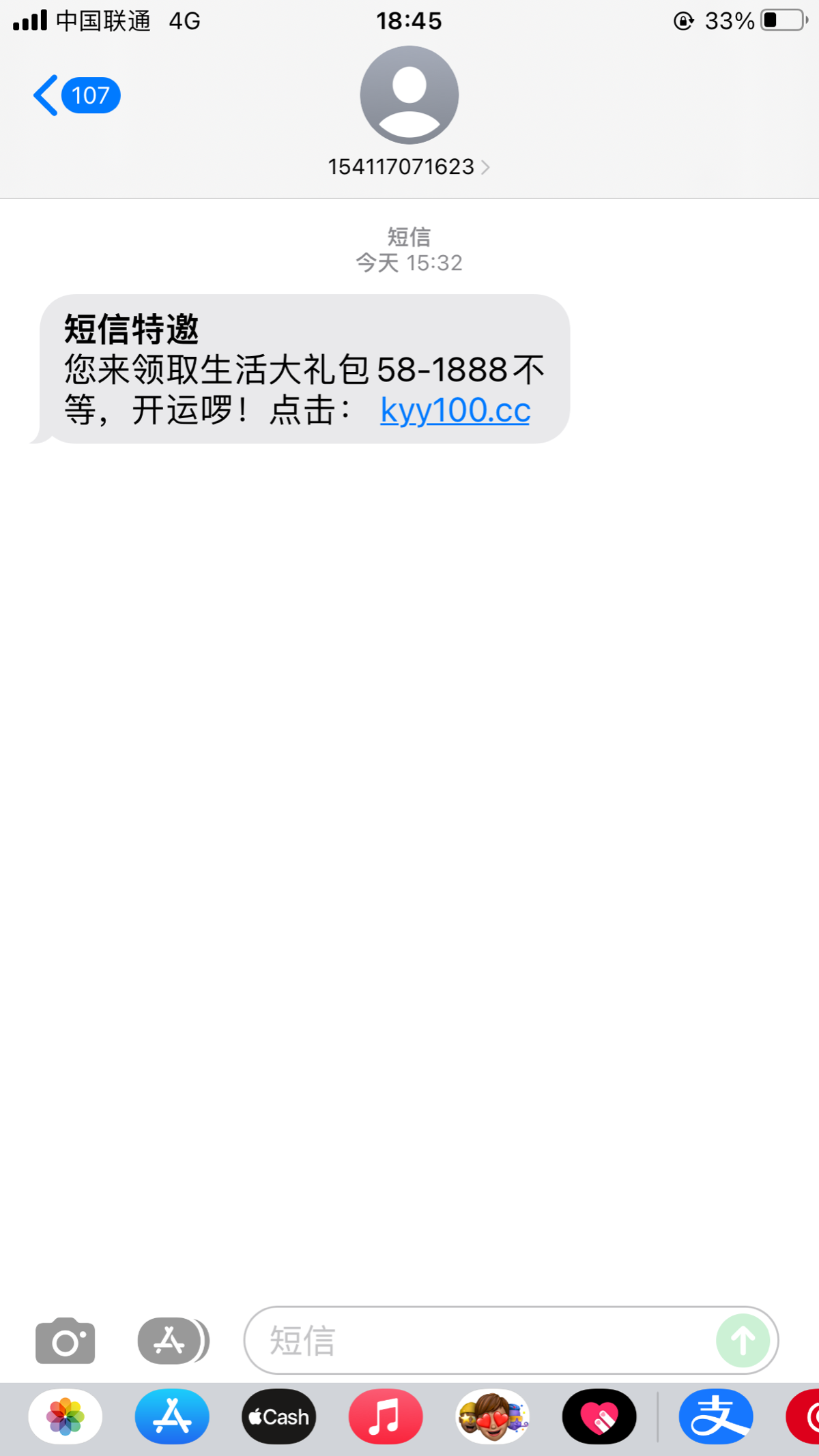The image size is (819, 1456).
Task: Select Apple Cash in the app strip
Action: (278, 1417)
